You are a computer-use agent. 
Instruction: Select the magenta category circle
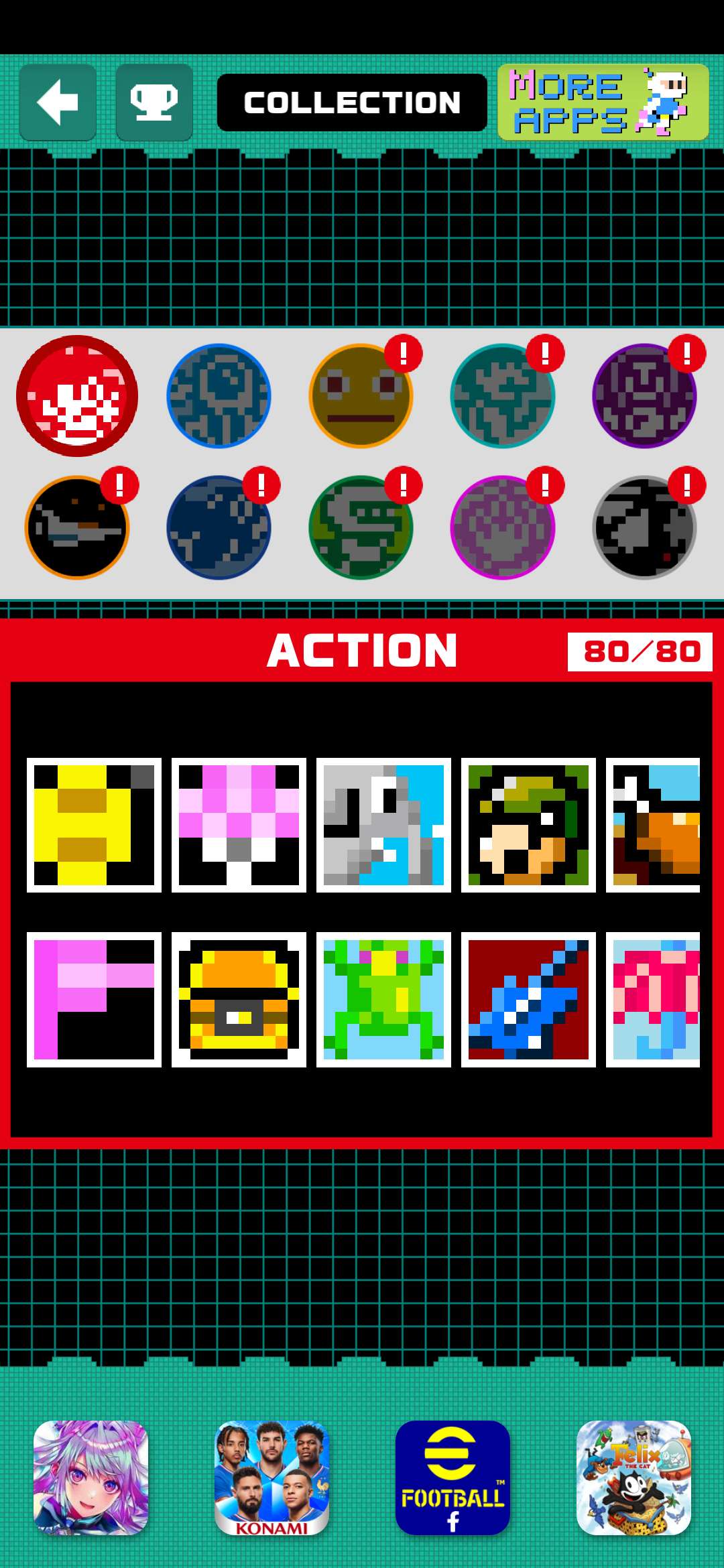click(x=503, y=527)
